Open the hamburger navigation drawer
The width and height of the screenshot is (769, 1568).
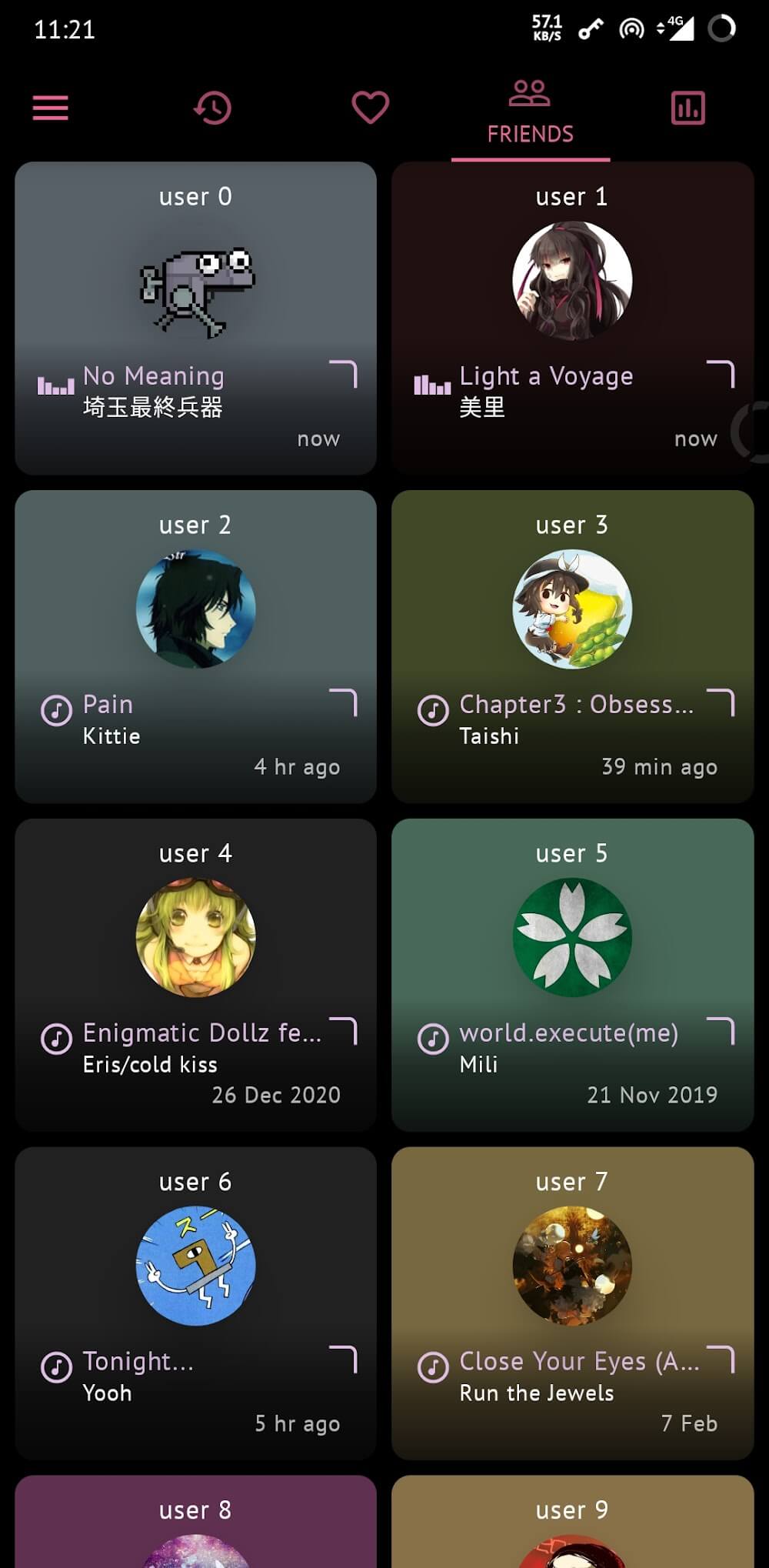(x=51, y=108)
